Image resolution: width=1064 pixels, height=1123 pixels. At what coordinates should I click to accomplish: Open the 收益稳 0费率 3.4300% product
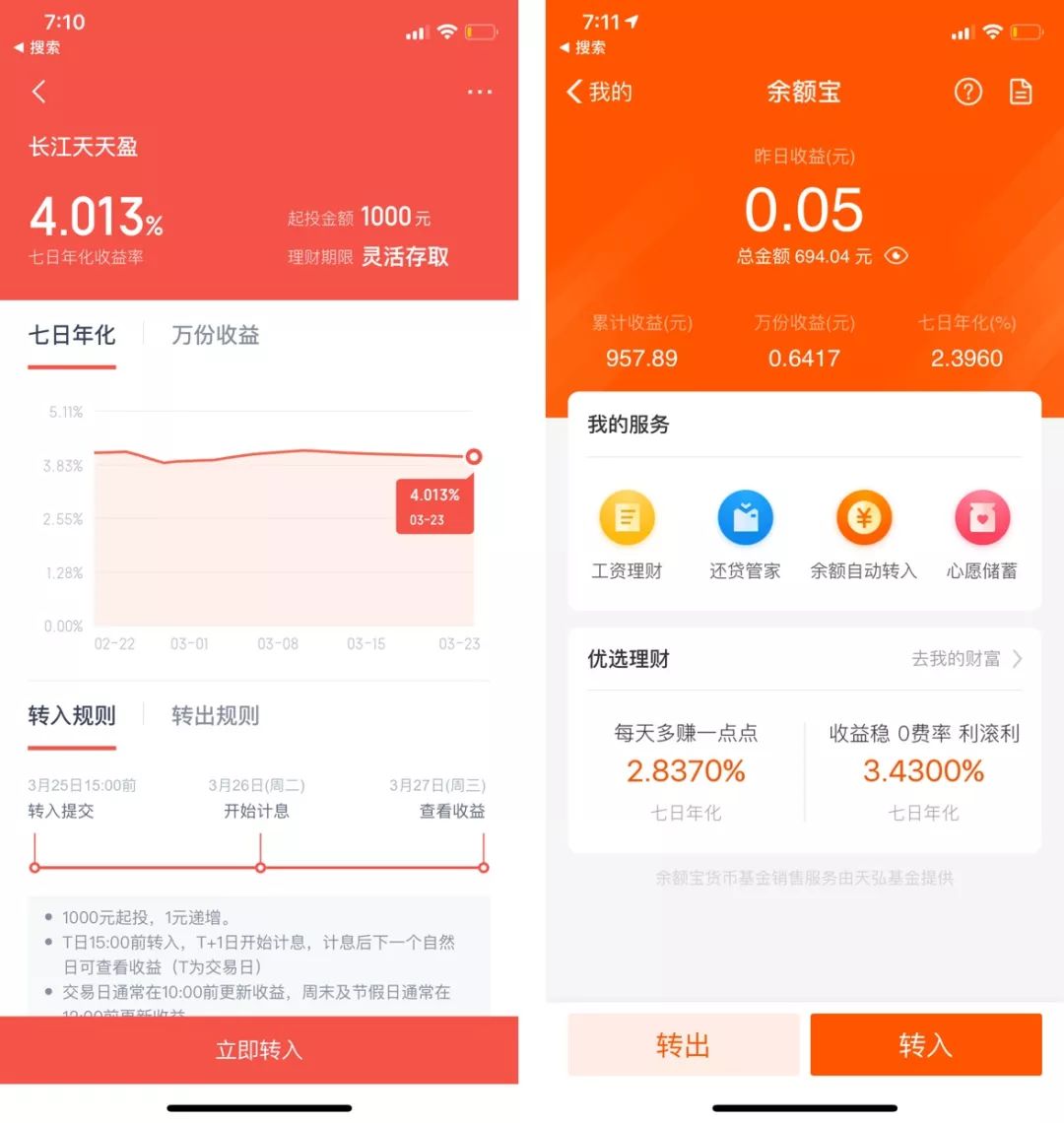point(923,771)
